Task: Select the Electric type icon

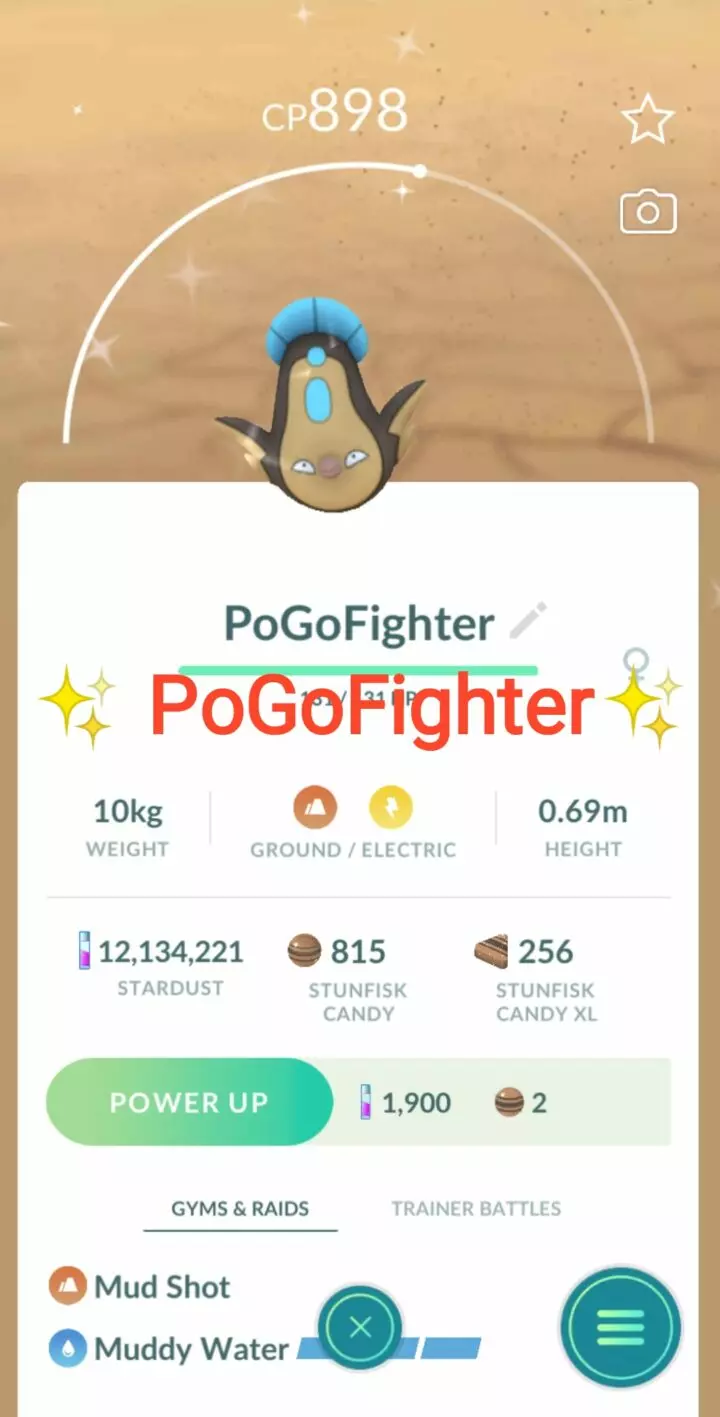Action: click(x=391, y=806)
